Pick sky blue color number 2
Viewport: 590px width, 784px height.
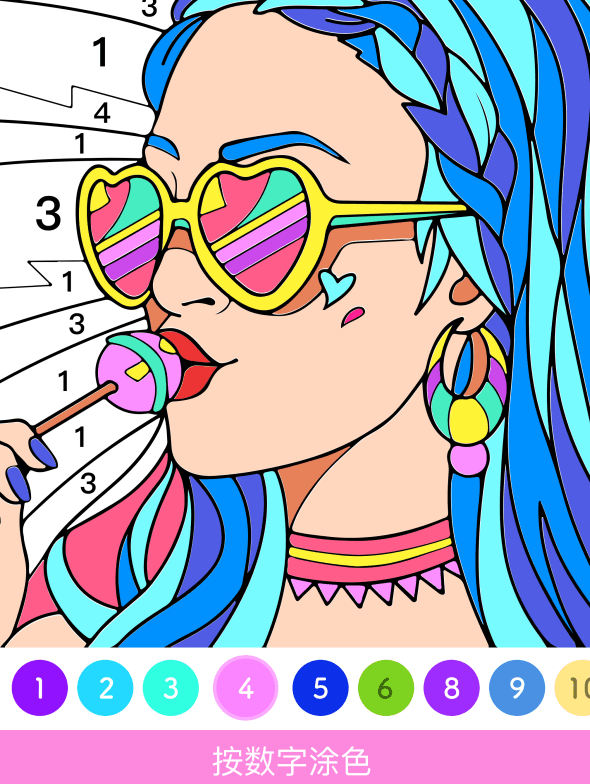(x=106, y=688)
